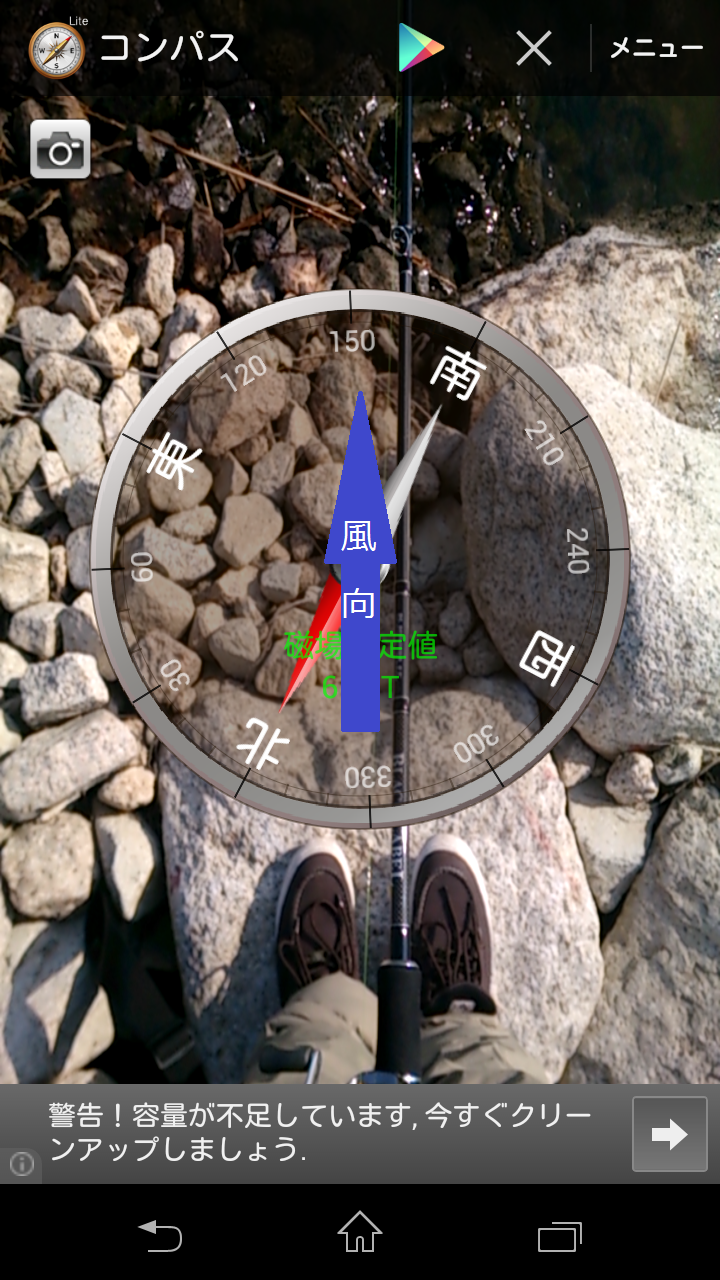Show recent apps
Viewport: 720px width, 1280px height.
tap(560, 1236)
